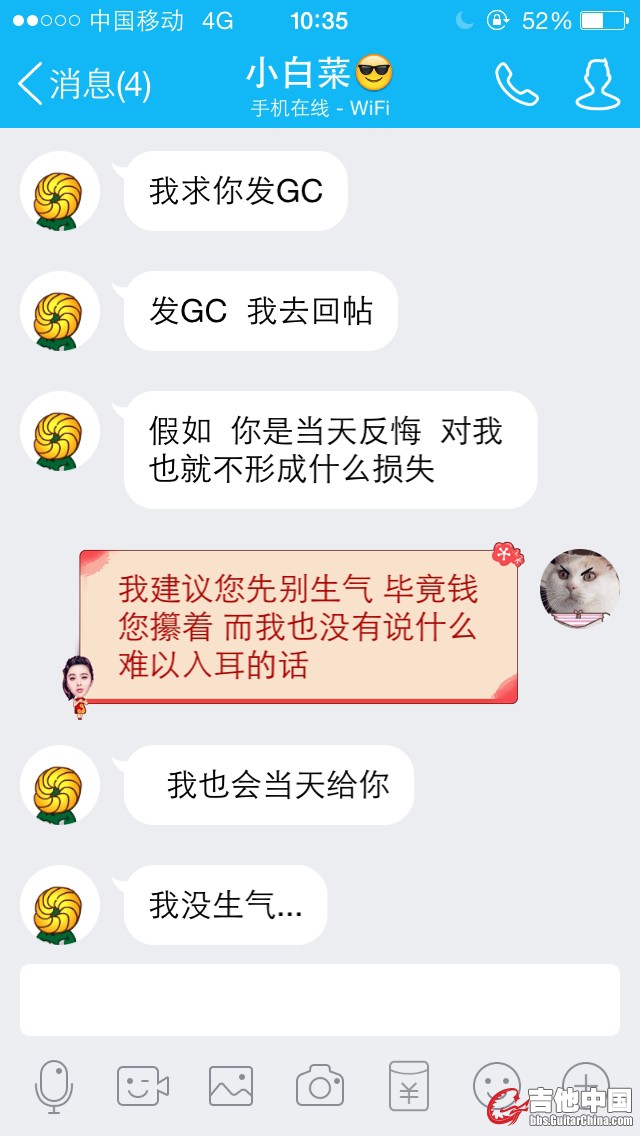Open the avatar beside "我求你发GC"
This screenshot has width=640, height=1136.
pyautogui.click(x=60, y=192)
